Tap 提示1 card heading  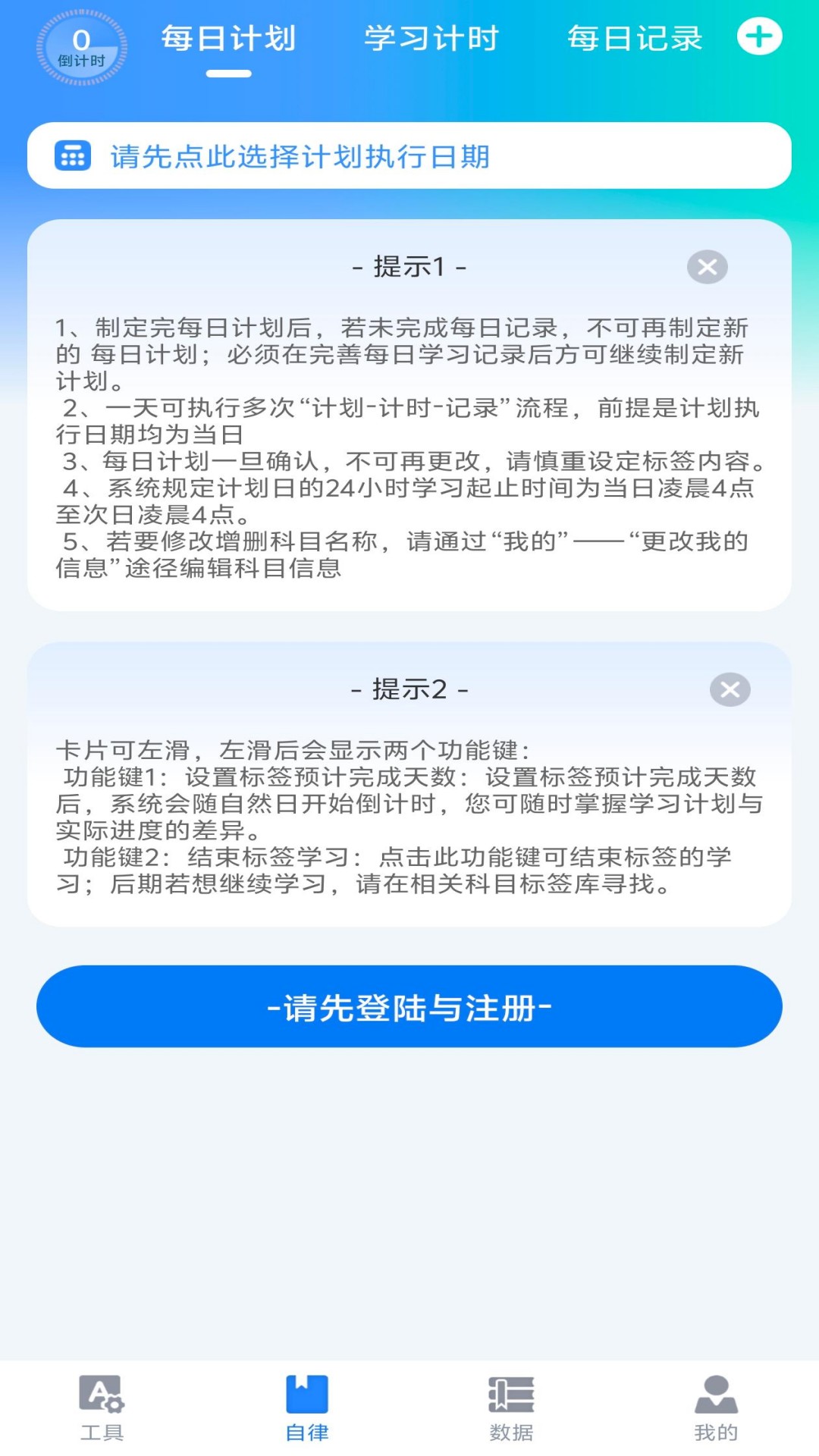[409, 267]
